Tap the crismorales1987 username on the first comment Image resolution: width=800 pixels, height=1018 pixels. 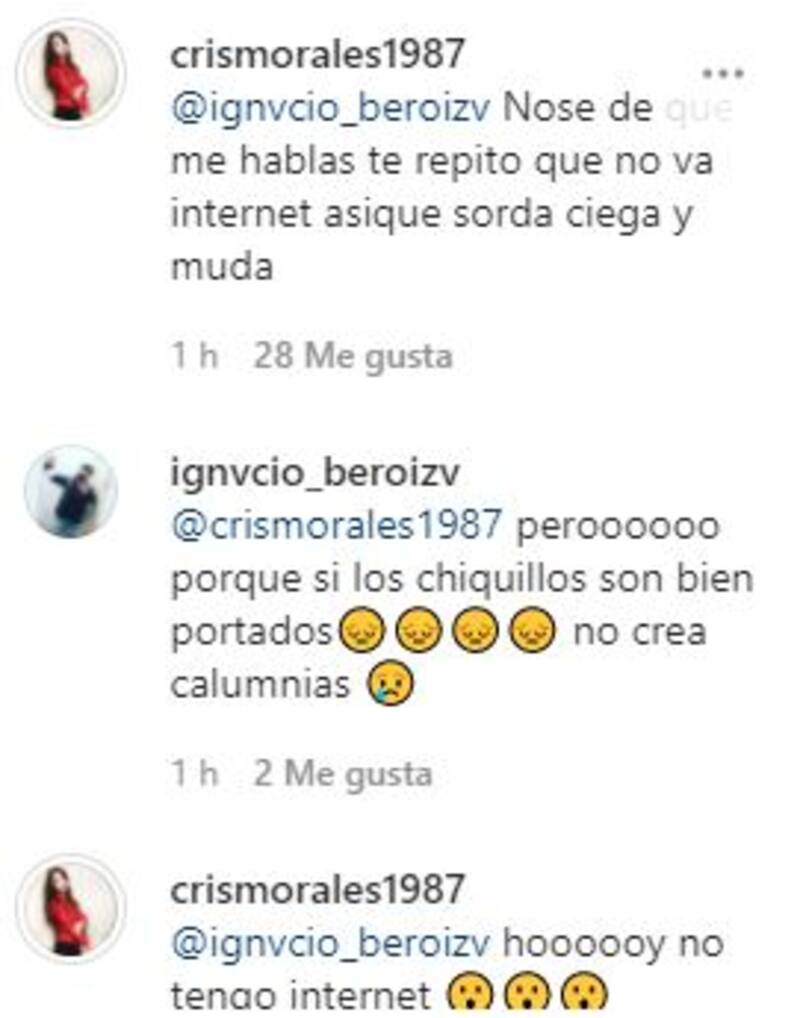click(x=318, y=55)
